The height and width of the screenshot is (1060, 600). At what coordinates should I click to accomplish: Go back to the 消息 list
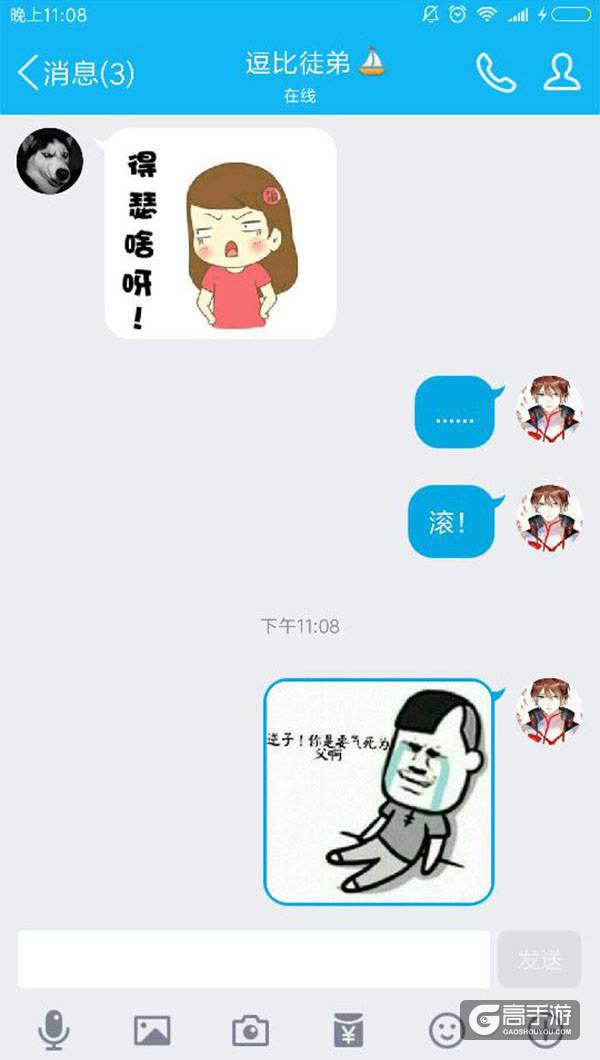point(75,73)
